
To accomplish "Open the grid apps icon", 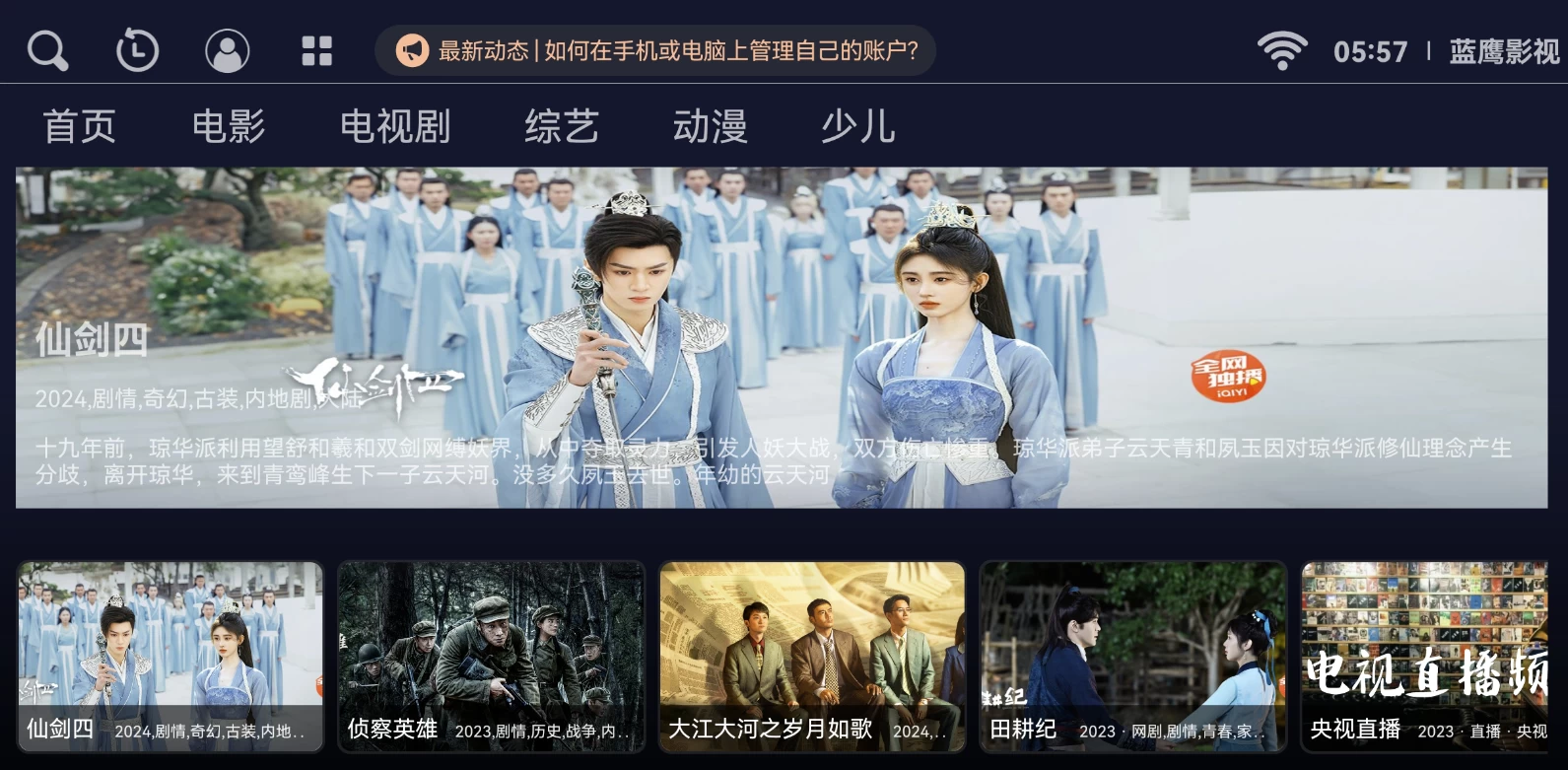I will coord(316,51).
